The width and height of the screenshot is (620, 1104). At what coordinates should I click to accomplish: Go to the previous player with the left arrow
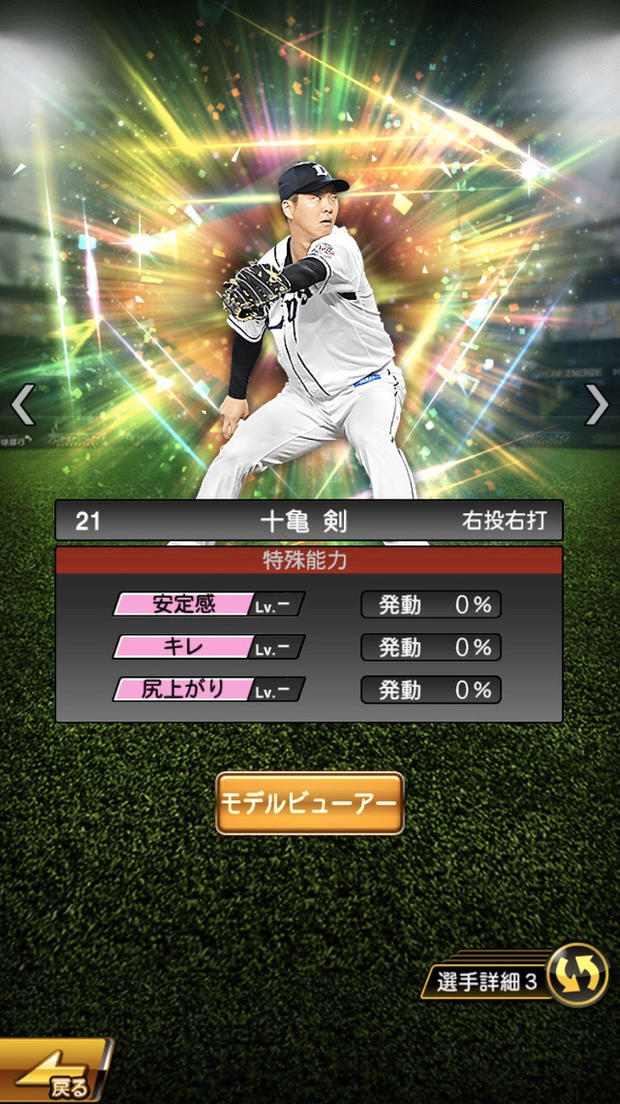pos(22,404)
